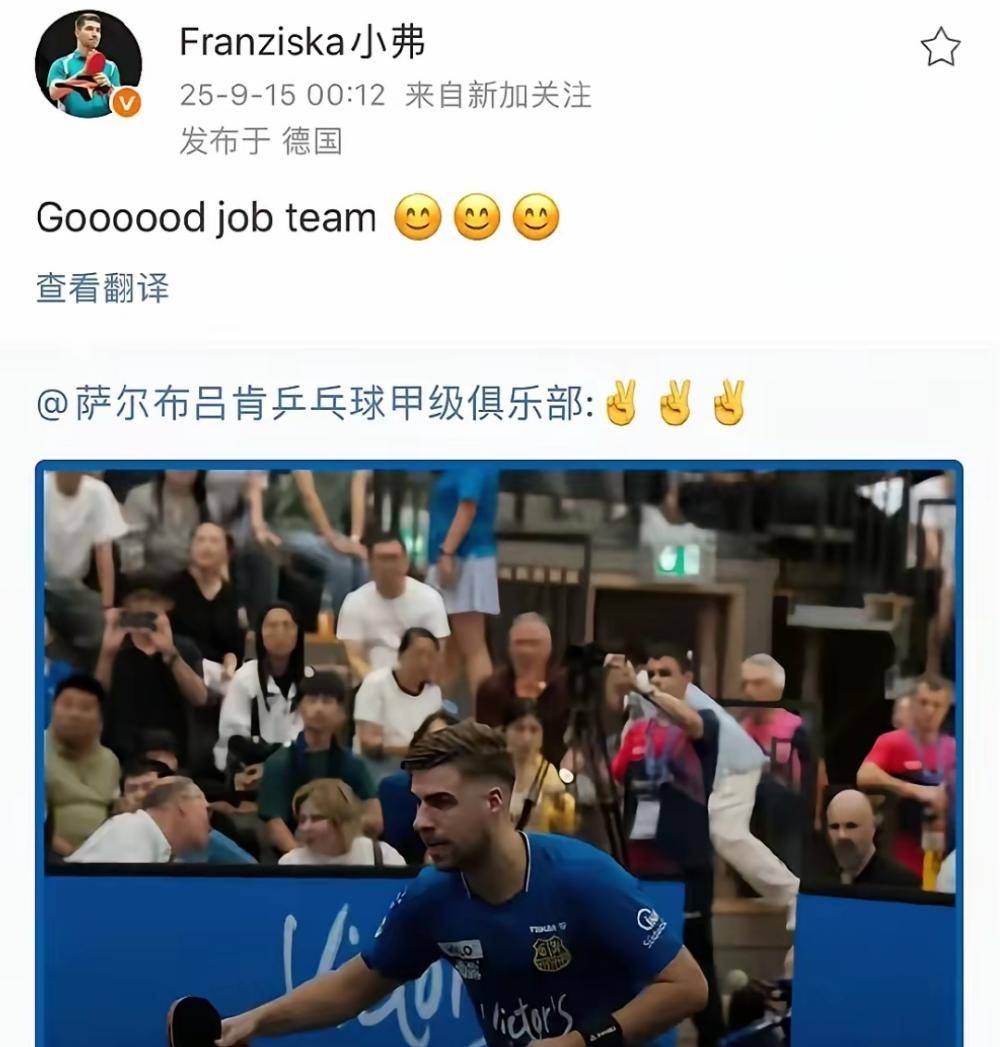Favorite this post with the star icon
1000x1047 pixels.
pyautogui.click(x=940, y=47)
